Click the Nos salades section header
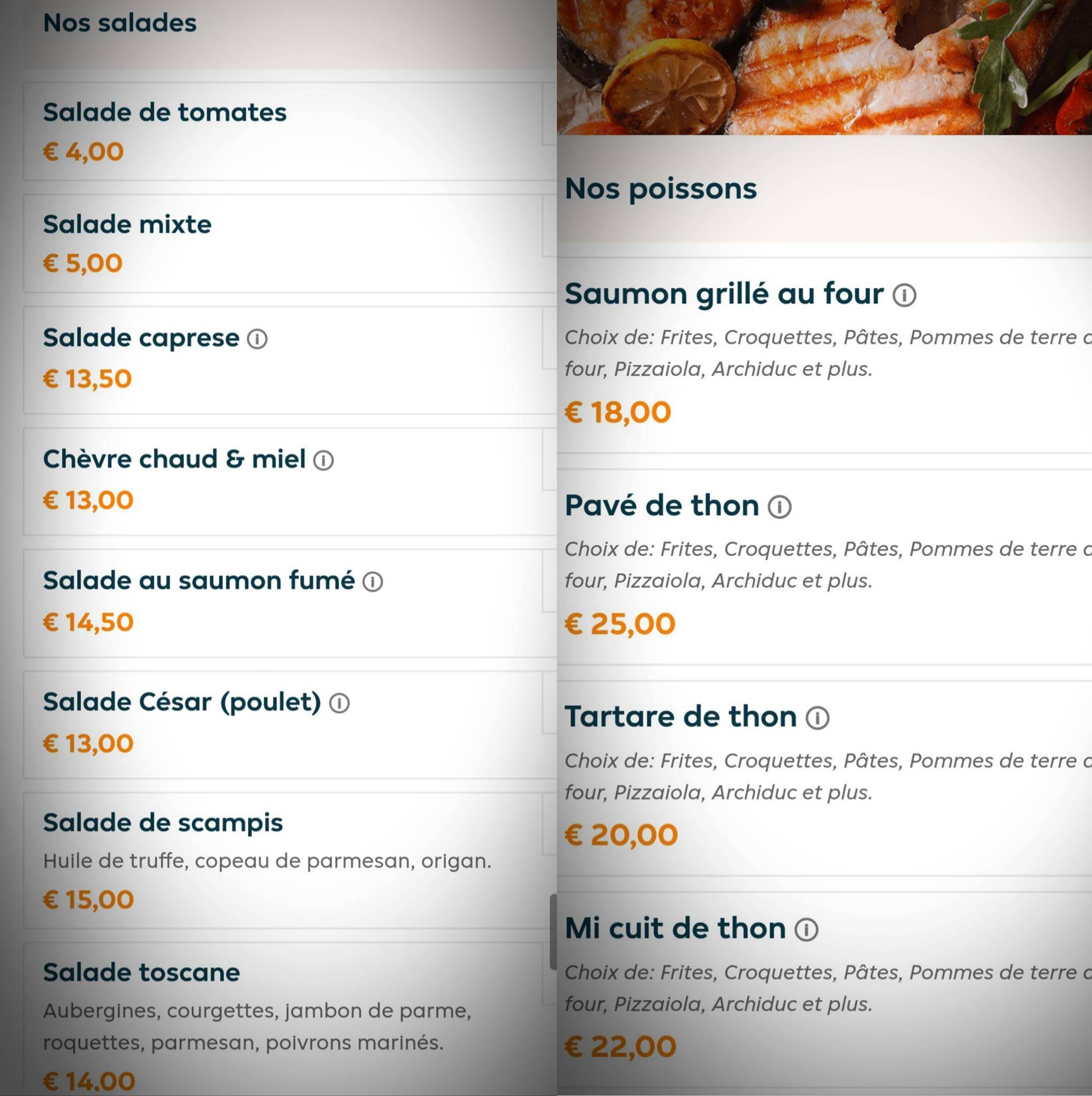Image resolution: width=1092 pixels, height=1096 pixels. click(x=120, y=22)
